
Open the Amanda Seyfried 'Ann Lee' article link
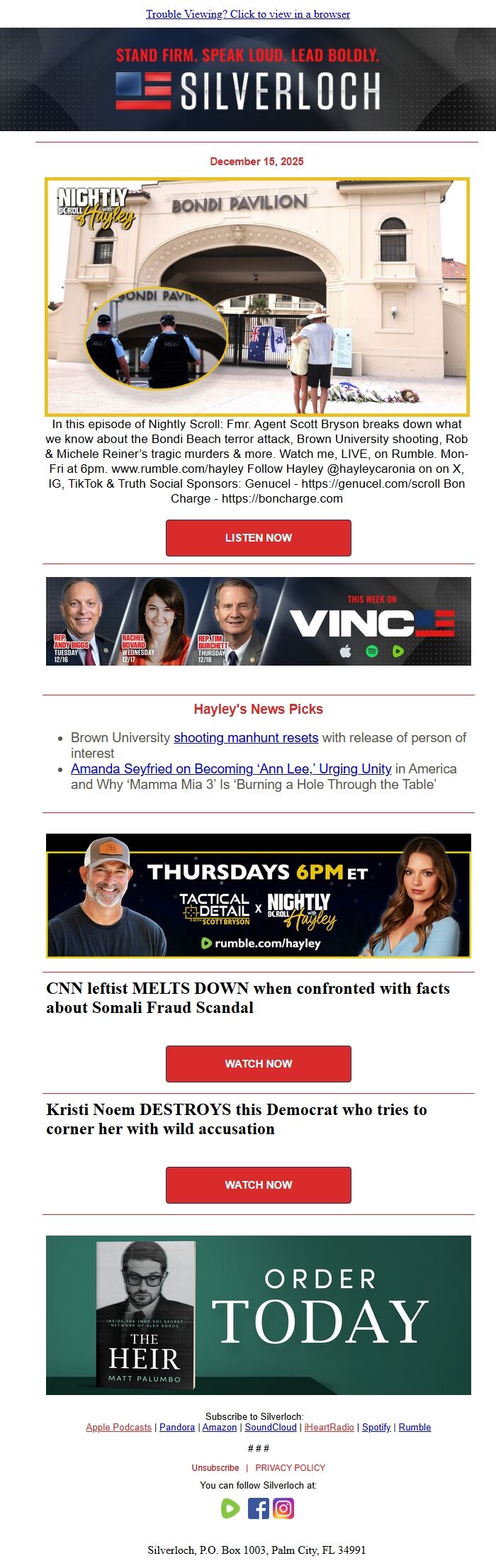(x=231, y=768)
